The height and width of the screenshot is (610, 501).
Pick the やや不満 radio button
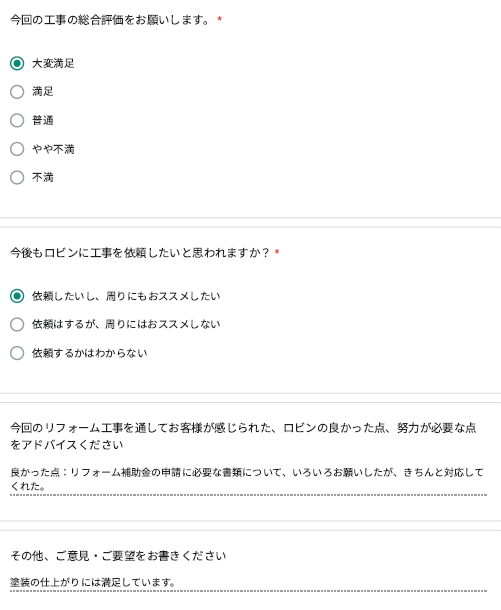17,149
